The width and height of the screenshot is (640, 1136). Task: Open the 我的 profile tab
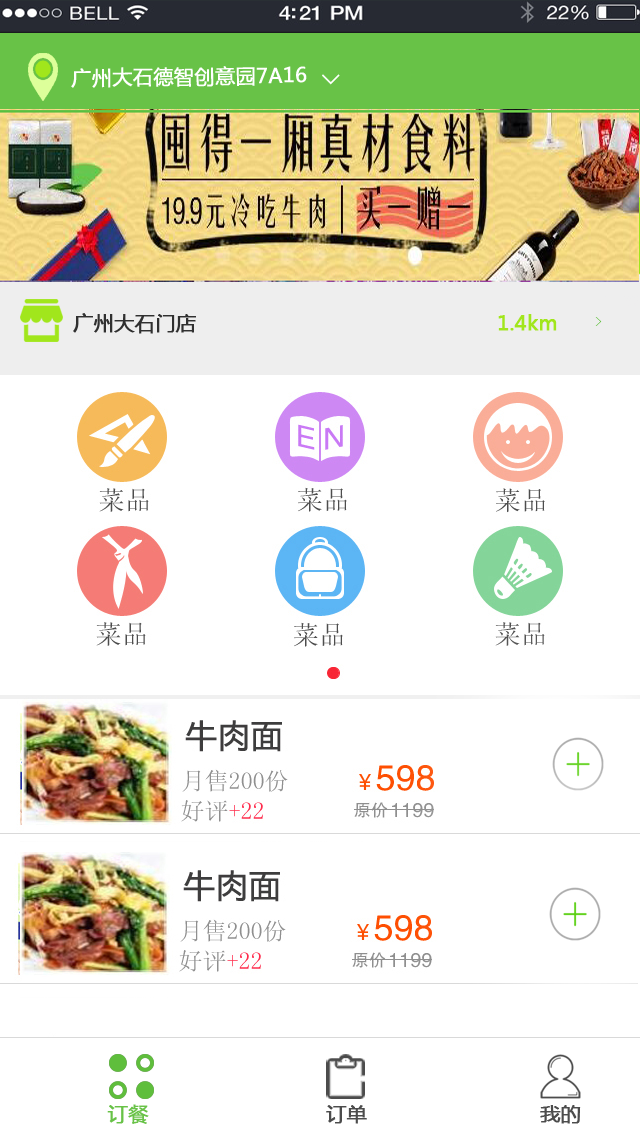coord(560,1088)
